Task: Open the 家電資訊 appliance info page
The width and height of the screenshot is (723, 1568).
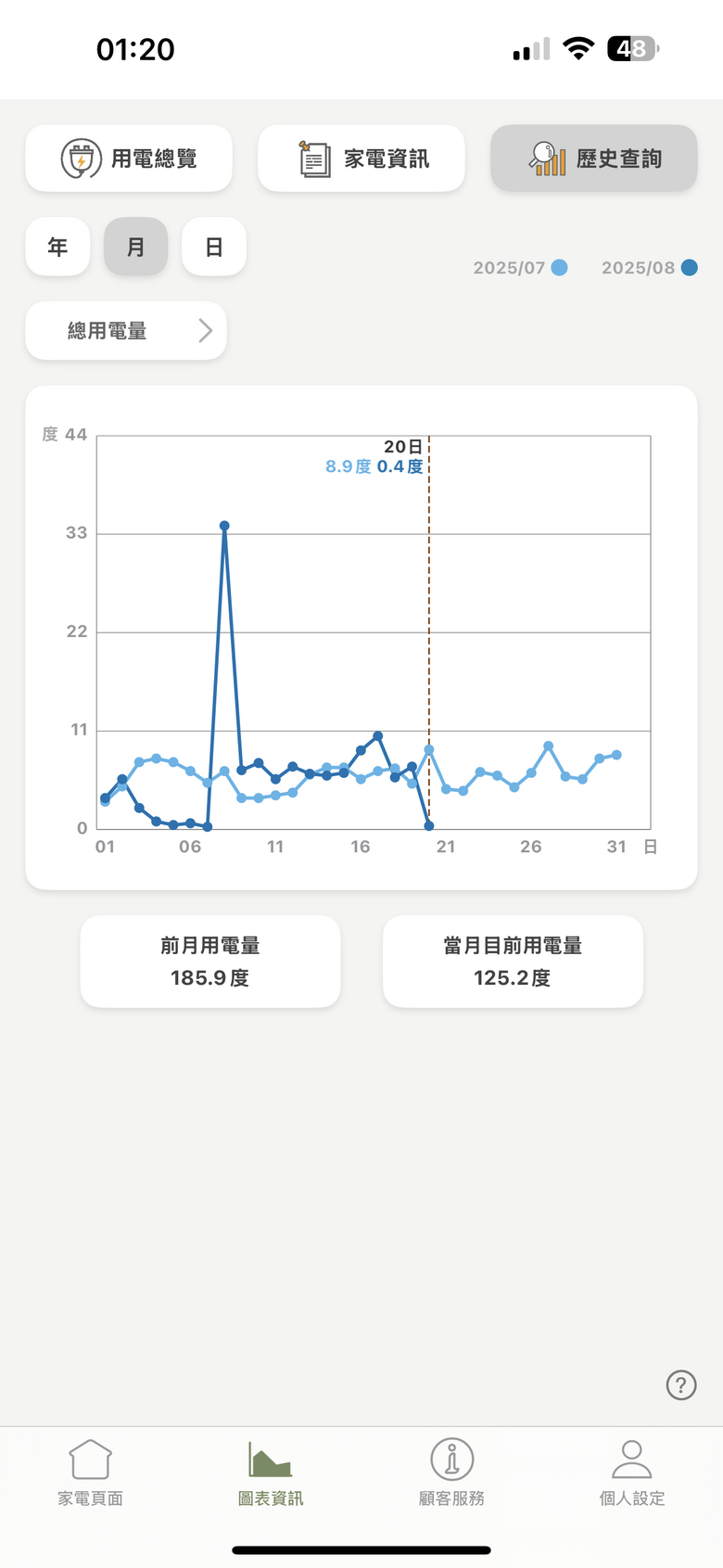Action: pos(361,158)
